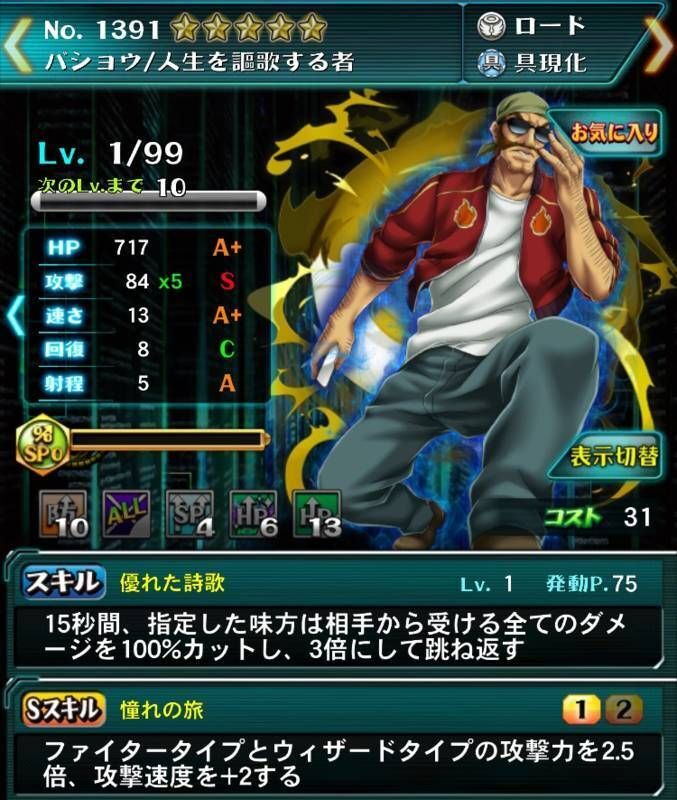This screenshot has width=677, height=800.
Task: Tap the HP ability icon with 6
Action: pos(254,512)
